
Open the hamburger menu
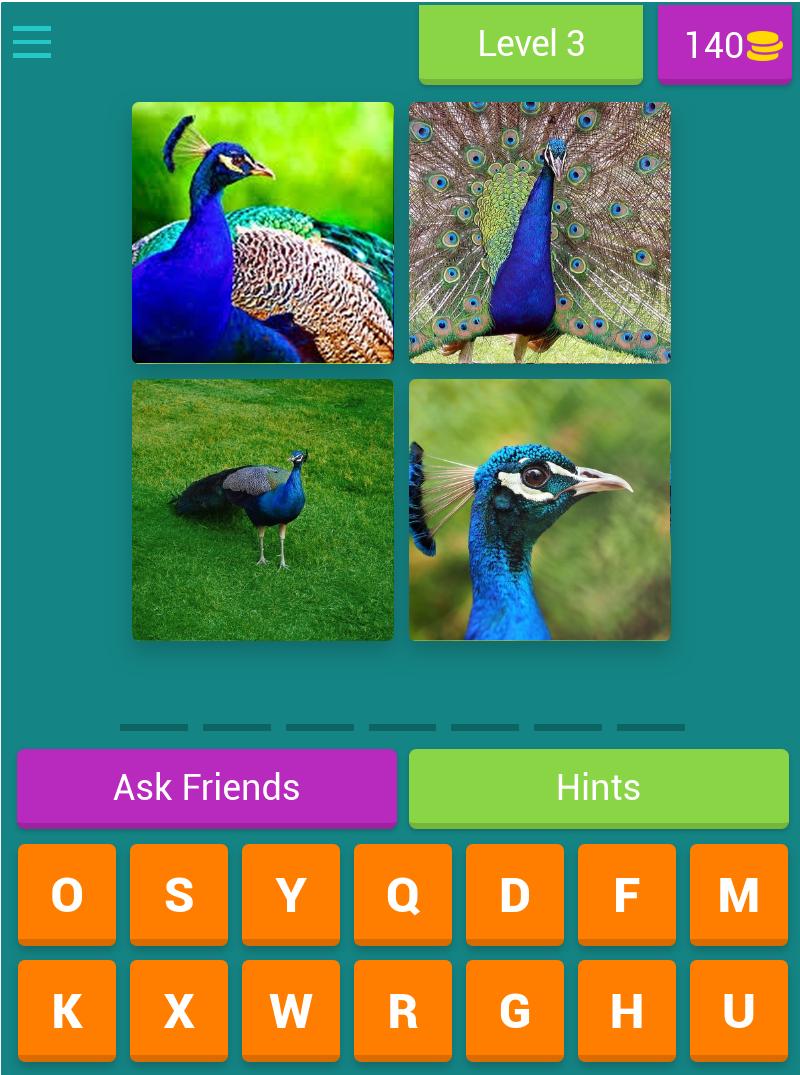pos(31,42)
